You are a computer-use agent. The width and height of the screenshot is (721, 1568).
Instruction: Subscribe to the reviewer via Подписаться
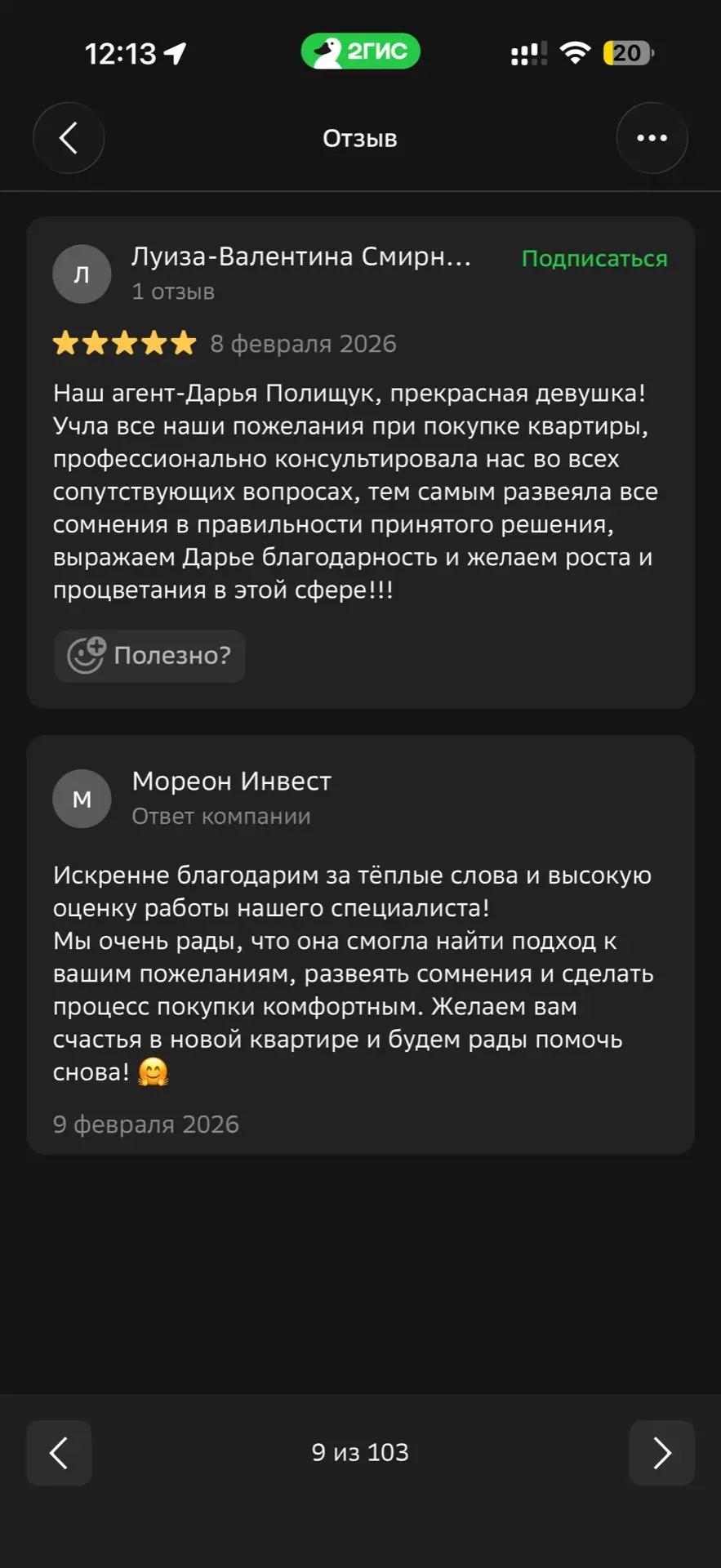coord(594,259)
